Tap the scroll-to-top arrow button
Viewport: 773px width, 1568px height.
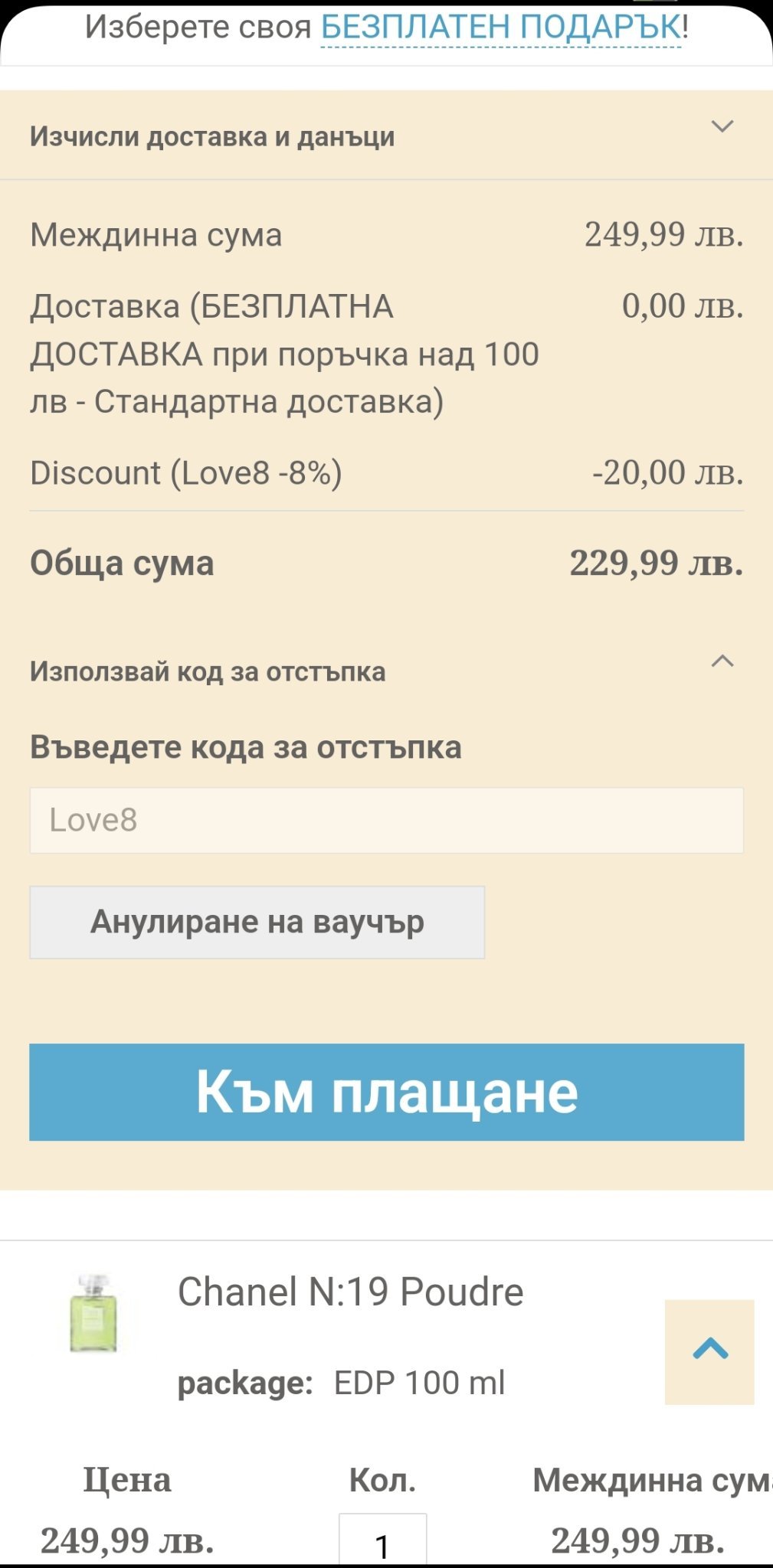[x=709, y=1351]
